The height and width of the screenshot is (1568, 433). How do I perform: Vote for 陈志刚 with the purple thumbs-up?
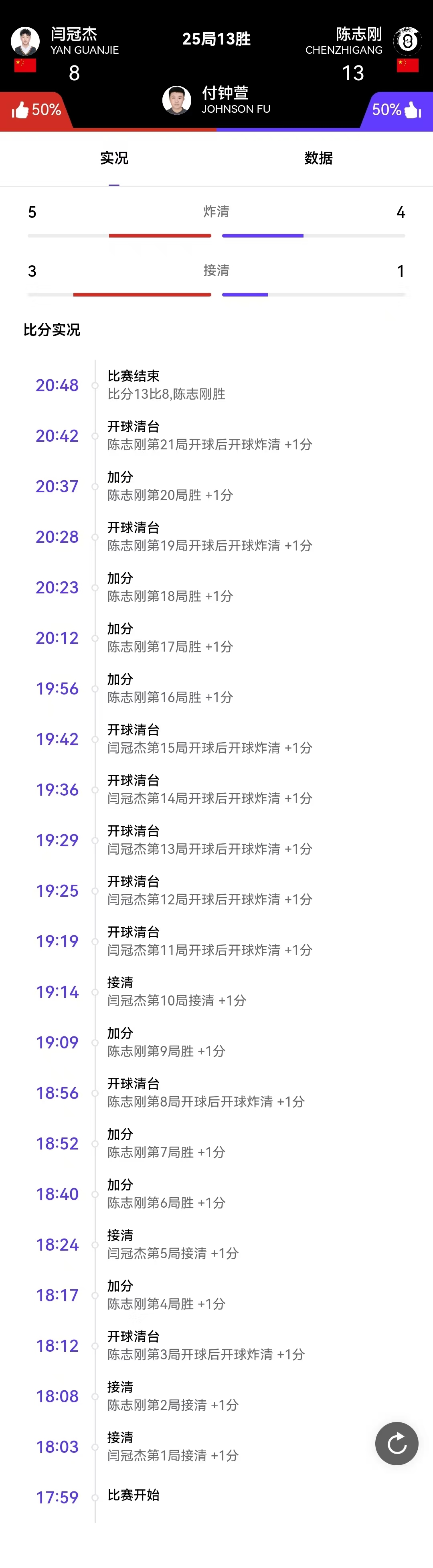coord(412,110)
